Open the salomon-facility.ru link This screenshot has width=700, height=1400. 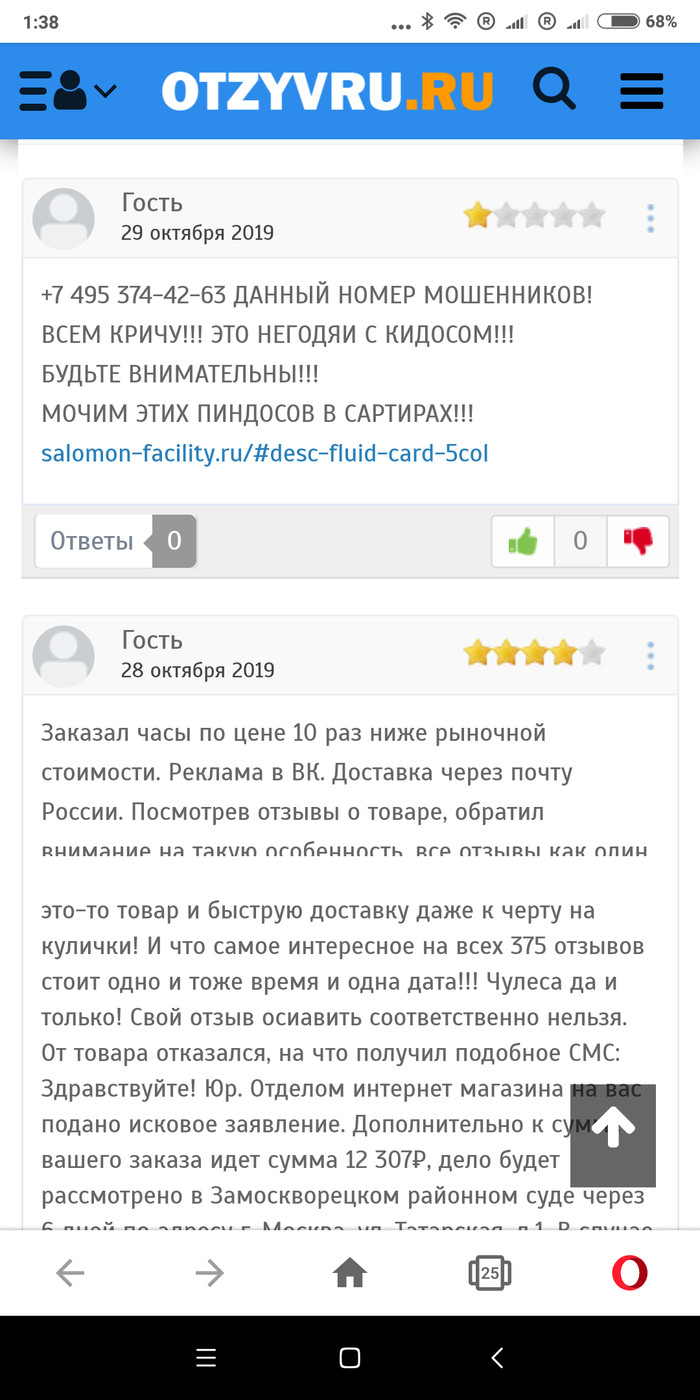coord(264,453)
